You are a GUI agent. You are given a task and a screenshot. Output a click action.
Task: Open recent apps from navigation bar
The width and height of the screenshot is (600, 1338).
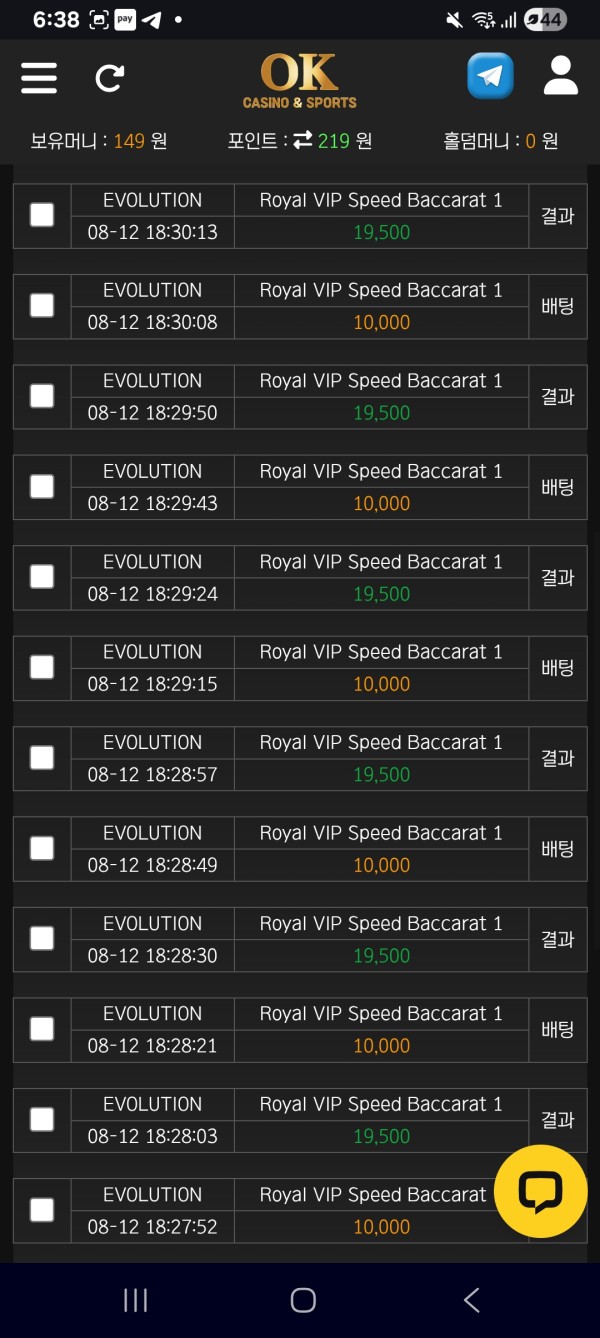point(135,1300)
